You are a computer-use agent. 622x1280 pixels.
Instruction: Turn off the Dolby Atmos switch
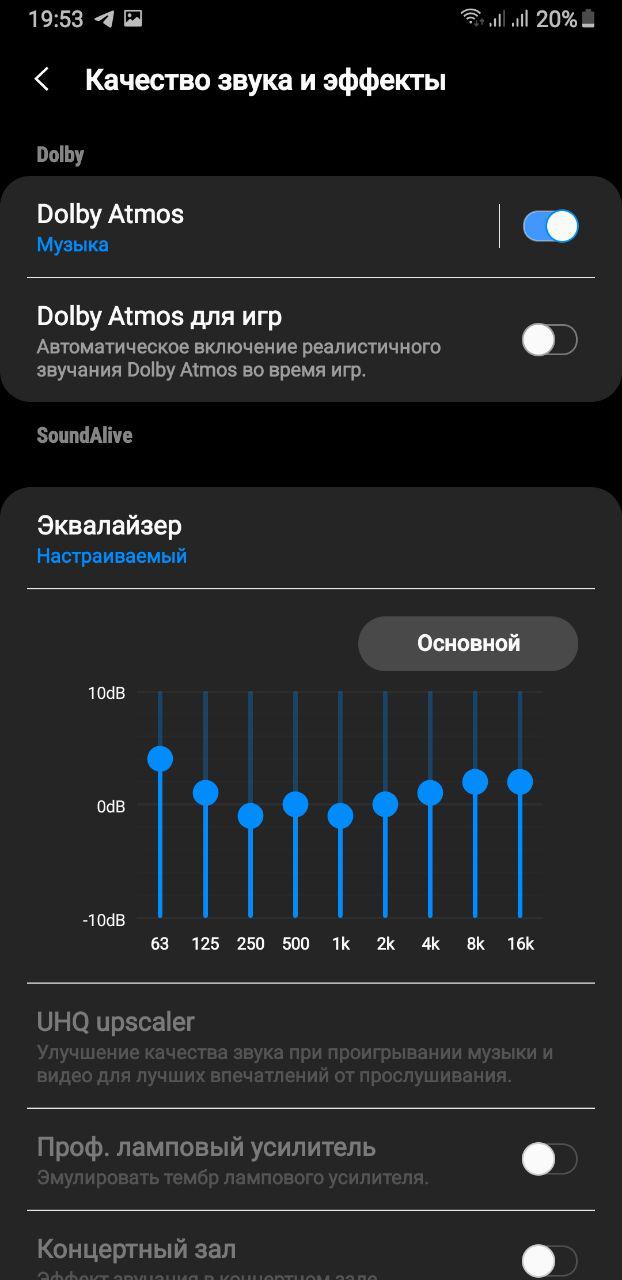coord(550,226)
